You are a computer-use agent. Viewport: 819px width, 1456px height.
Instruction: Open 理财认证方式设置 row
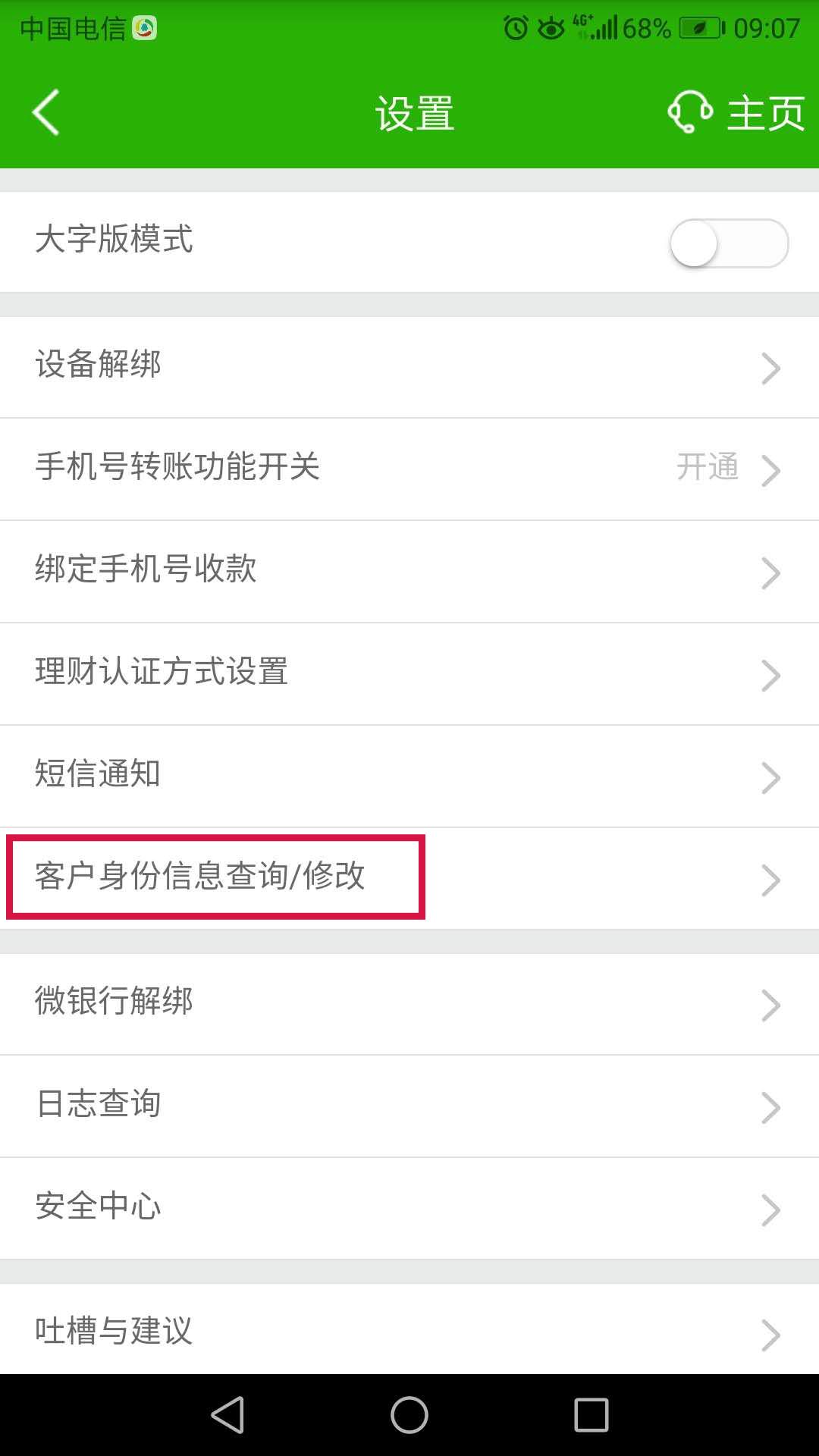409,673
